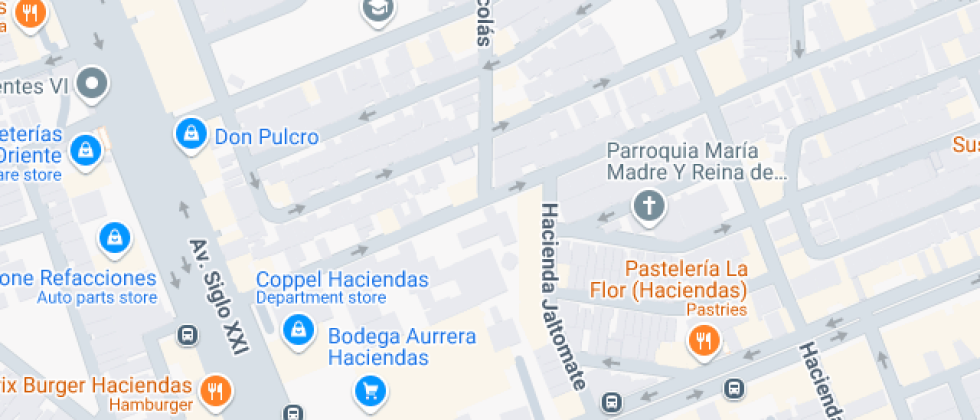Tap the hardware store pin near Oriente

87,151
